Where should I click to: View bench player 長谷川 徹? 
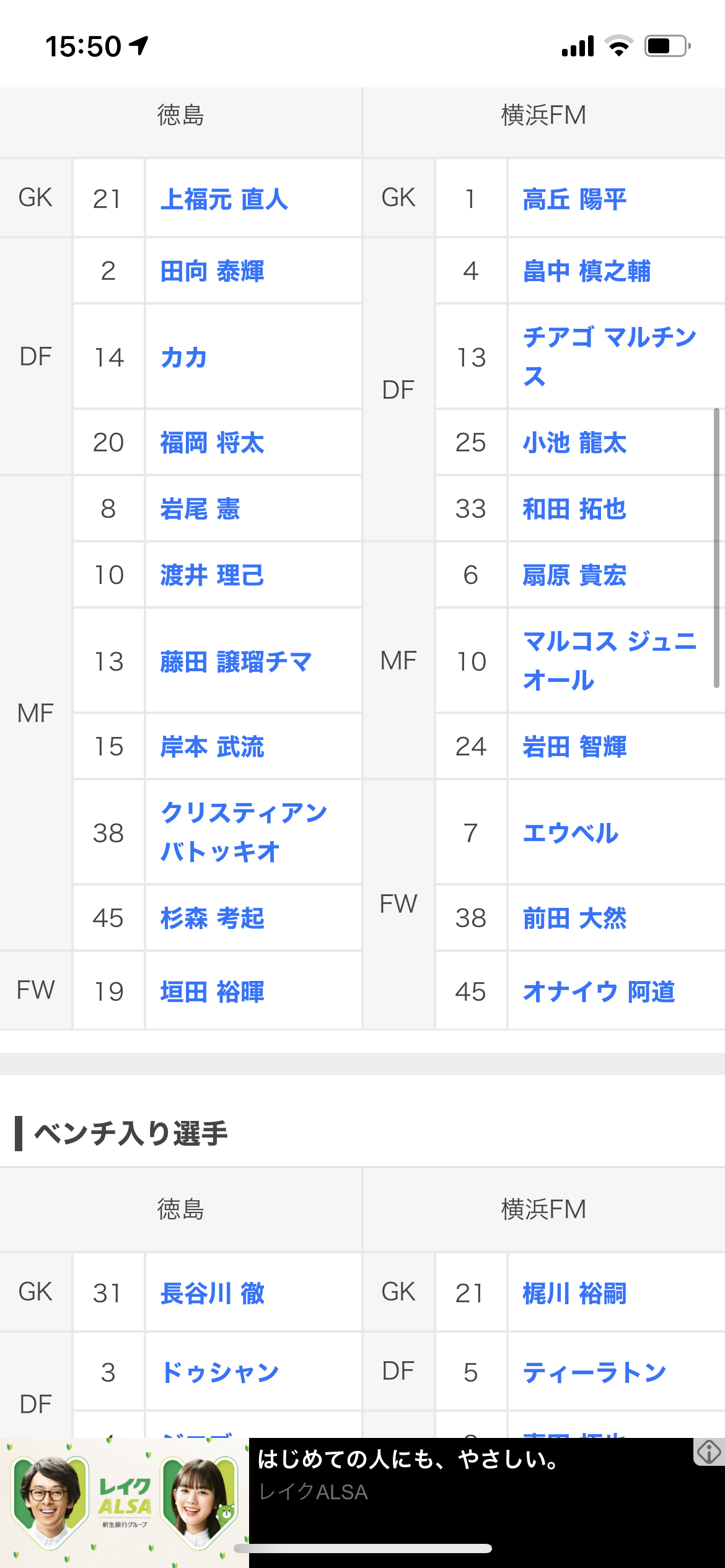click(x=212, y=1293)
